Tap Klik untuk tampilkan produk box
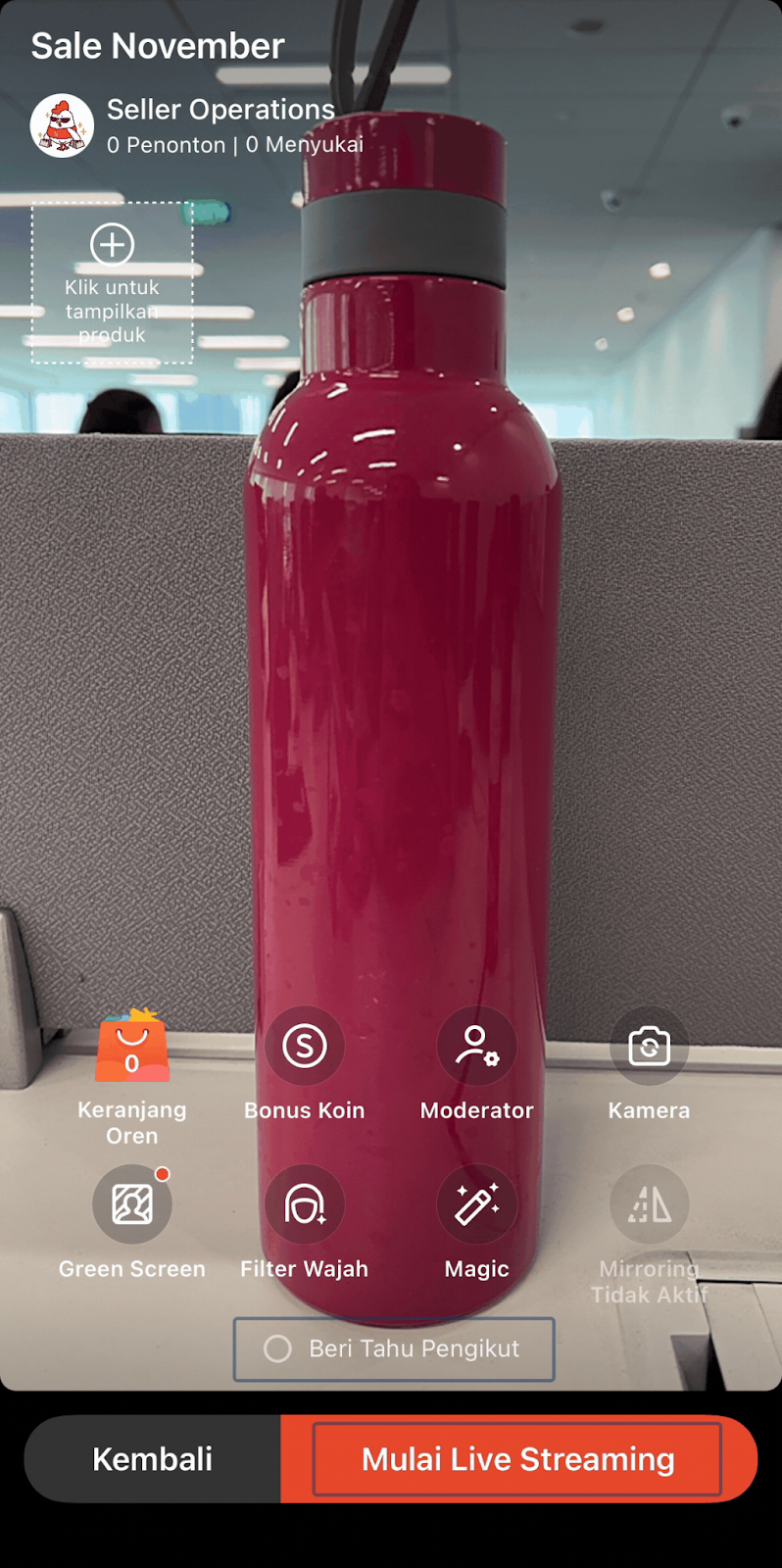This screenshot has width=782, height=1568. 112,282
